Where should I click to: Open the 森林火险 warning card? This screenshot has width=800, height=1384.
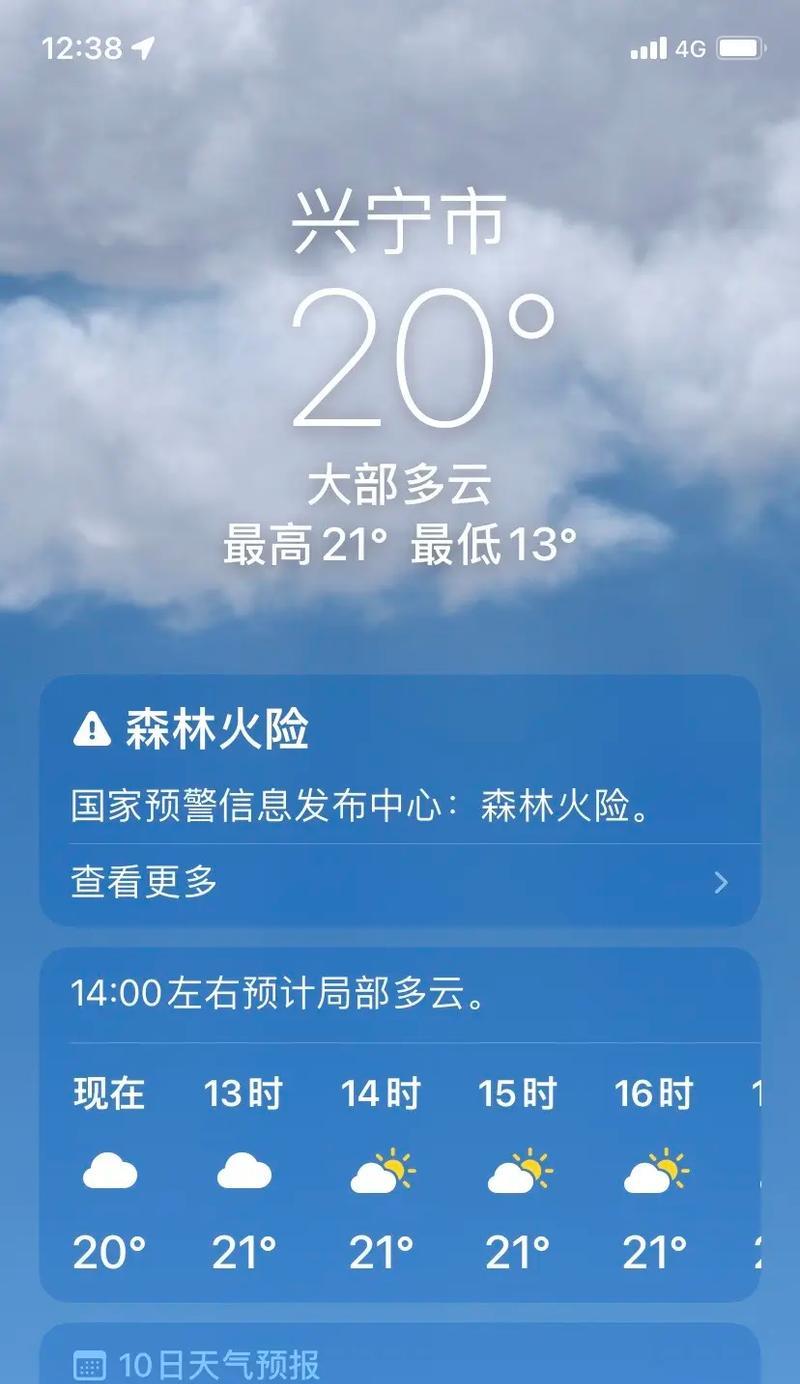click(400, 800)
